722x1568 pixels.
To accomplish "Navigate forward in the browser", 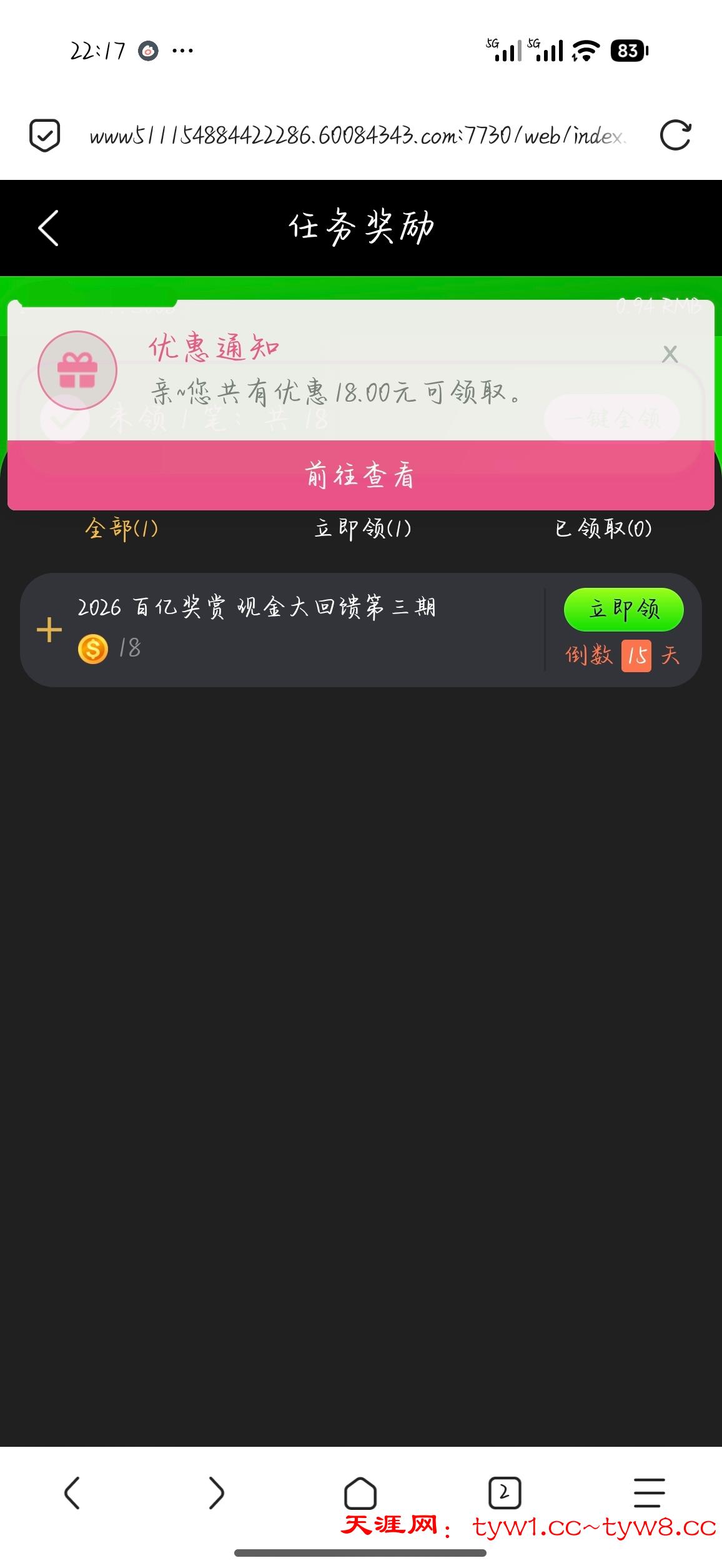I will click(x=216, y=1493).
